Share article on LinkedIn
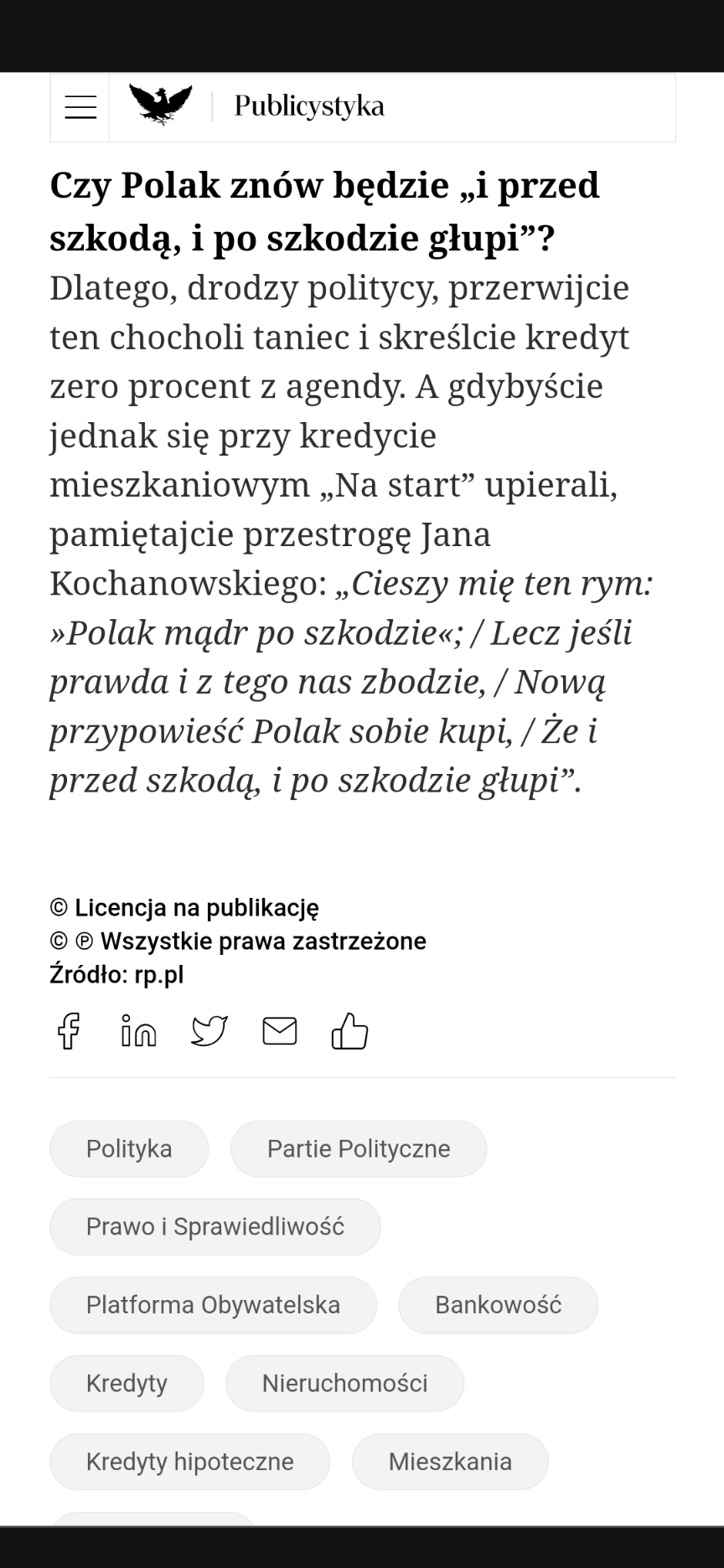The image size is (724, 1568). [138, 1031]
